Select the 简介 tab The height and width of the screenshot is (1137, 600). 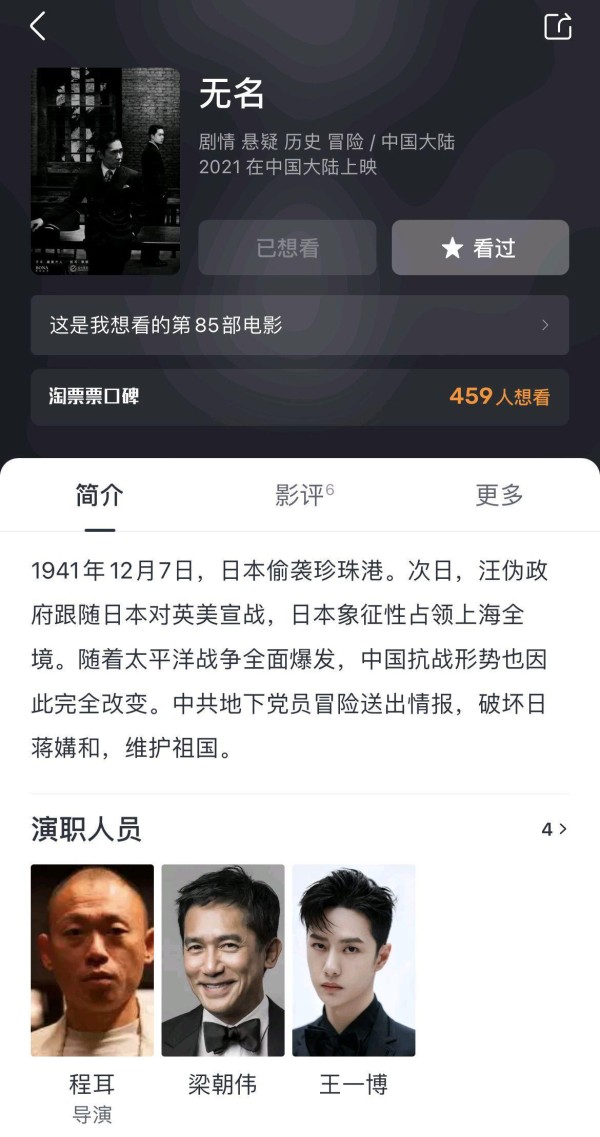click(99, 495)
